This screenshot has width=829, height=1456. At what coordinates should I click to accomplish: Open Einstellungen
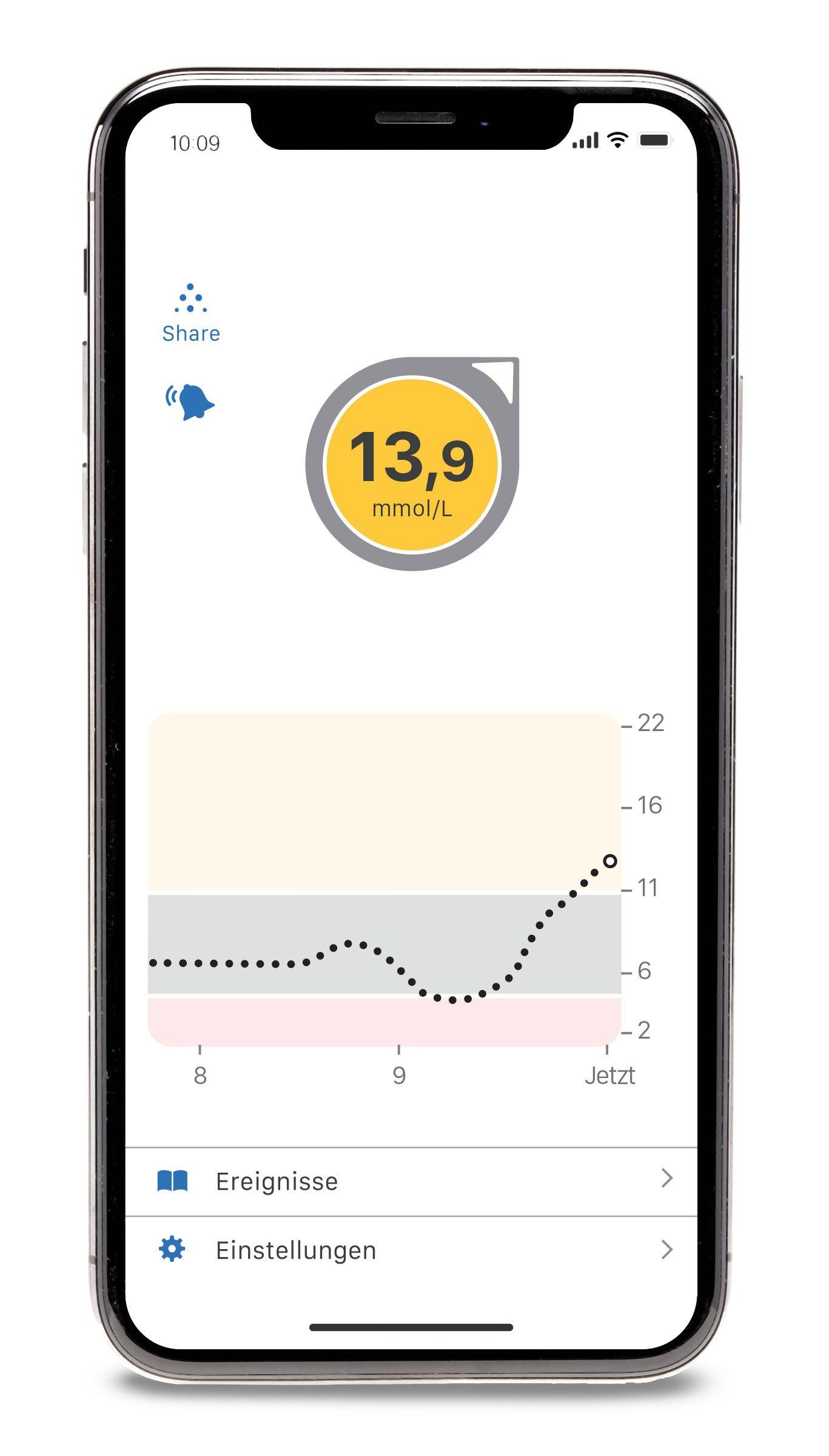(x=411, y=1250)
